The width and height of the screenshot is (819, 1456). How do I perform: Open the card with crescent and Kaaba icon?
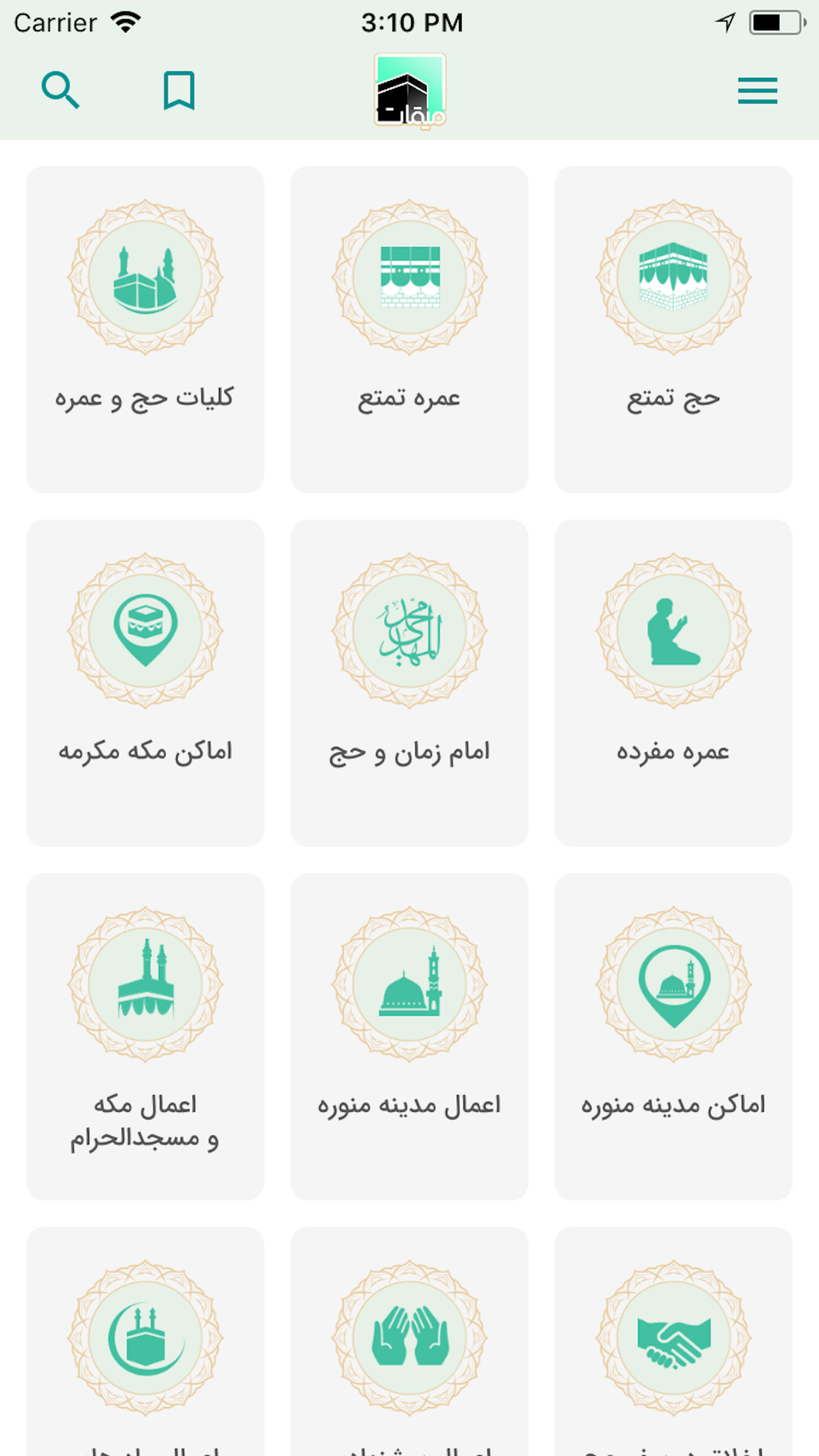coord(145,1343)
